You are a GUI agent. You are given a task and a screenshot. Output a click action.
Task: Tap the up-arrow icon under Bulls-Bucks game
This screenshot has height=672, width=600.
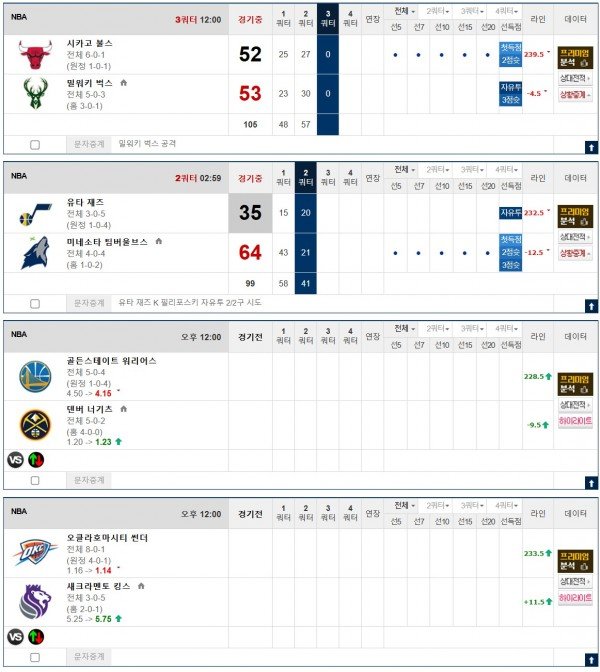click(591, 147)
